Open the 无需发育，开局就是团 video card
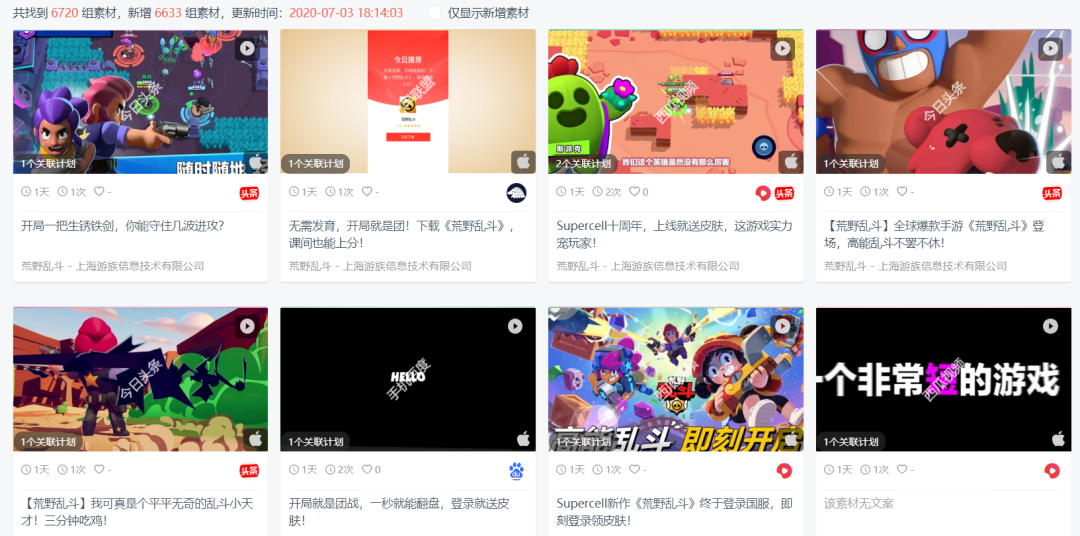Image resolution: width=1080 pixels, height=536 pixels. point(408,102)
